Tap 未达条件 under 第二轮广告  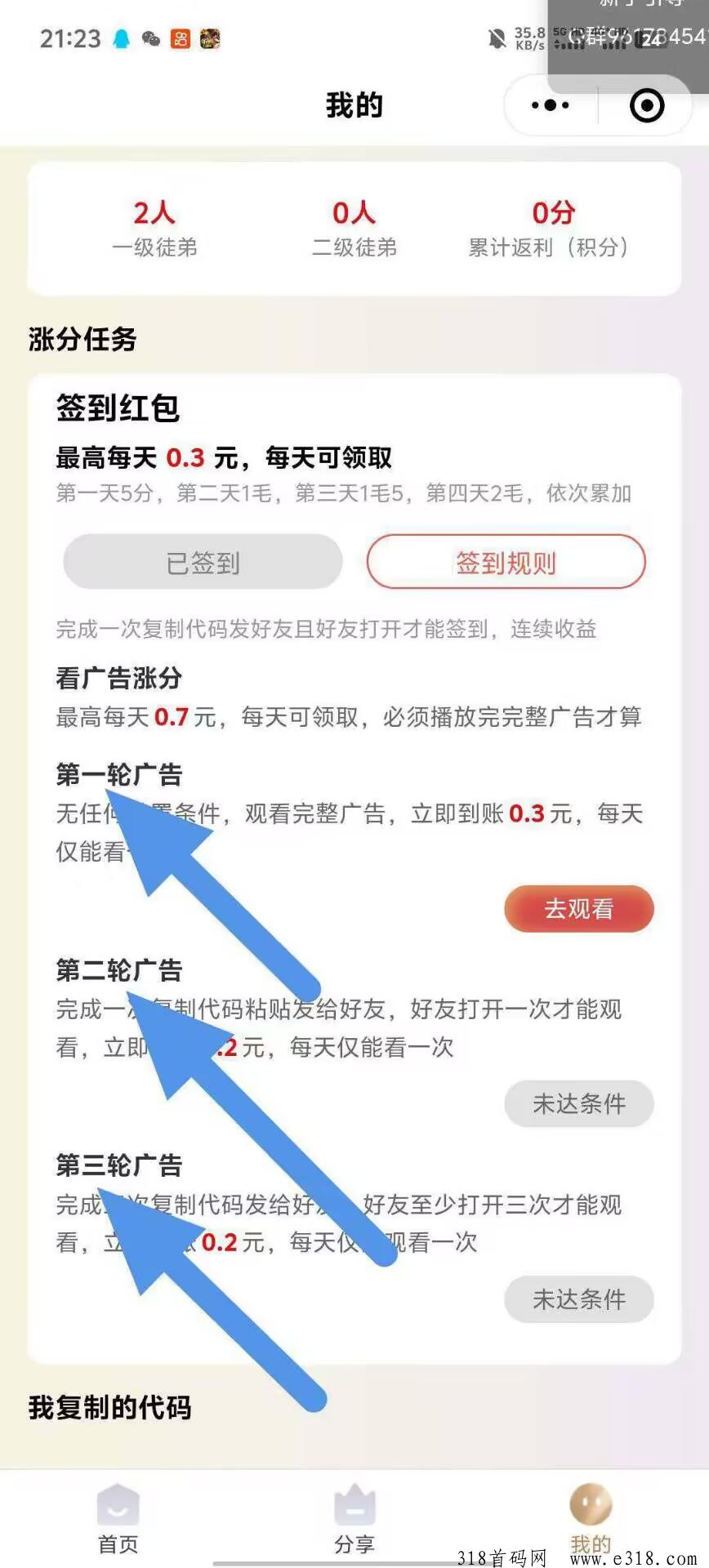578,1103
